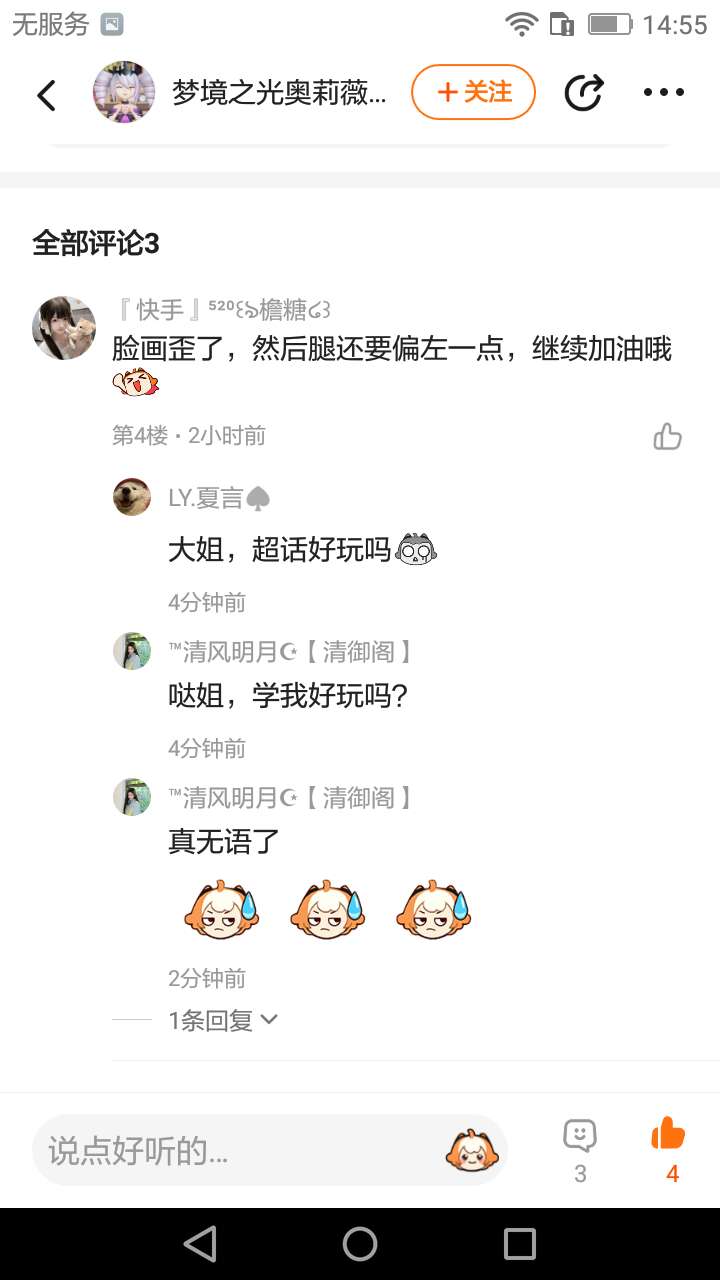Open the three-dot overflow menu
This screenshot has height=1280, width=720.
(x=664, y=93)
